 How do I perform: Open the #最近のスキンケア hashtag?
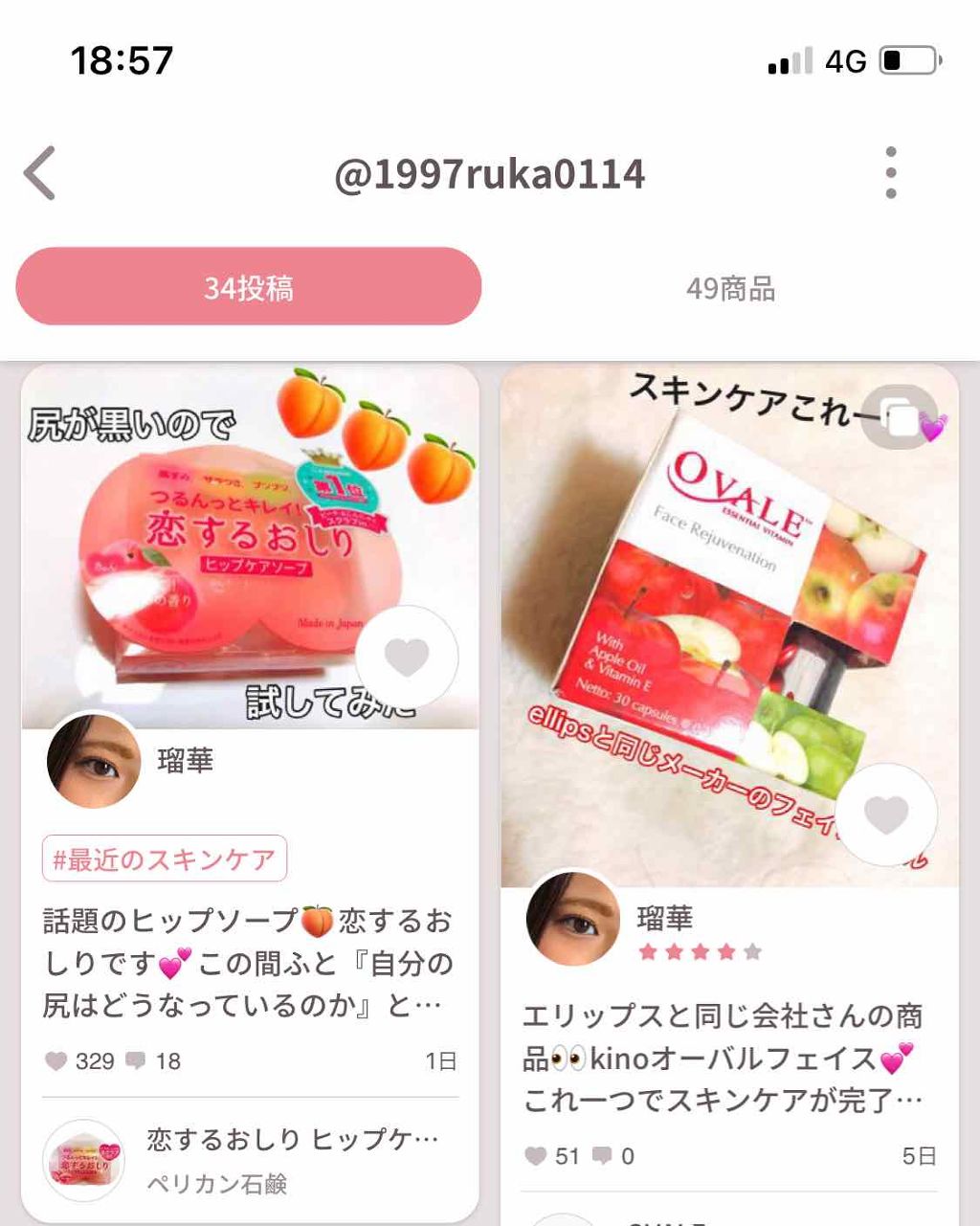[x=165, y=858]
